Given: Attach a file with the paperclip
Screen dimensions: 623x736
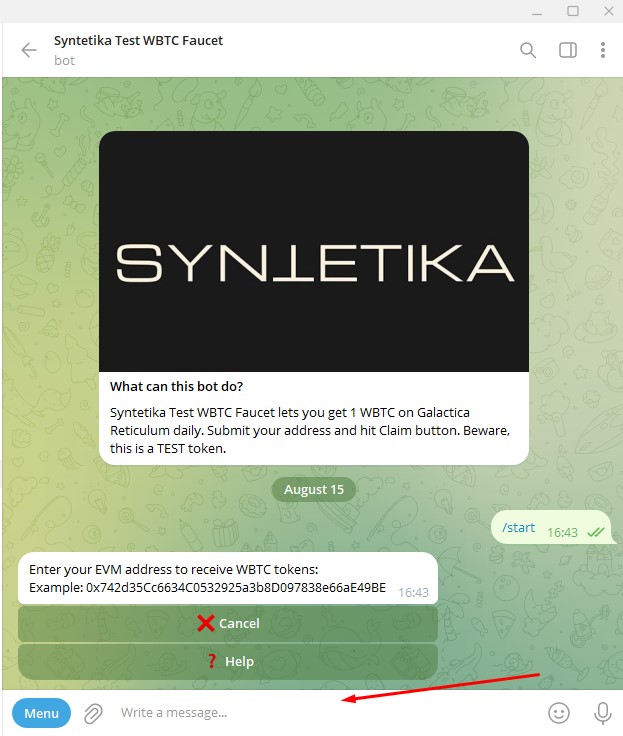Looking at the screenshot, I should [x=92, y=713].
